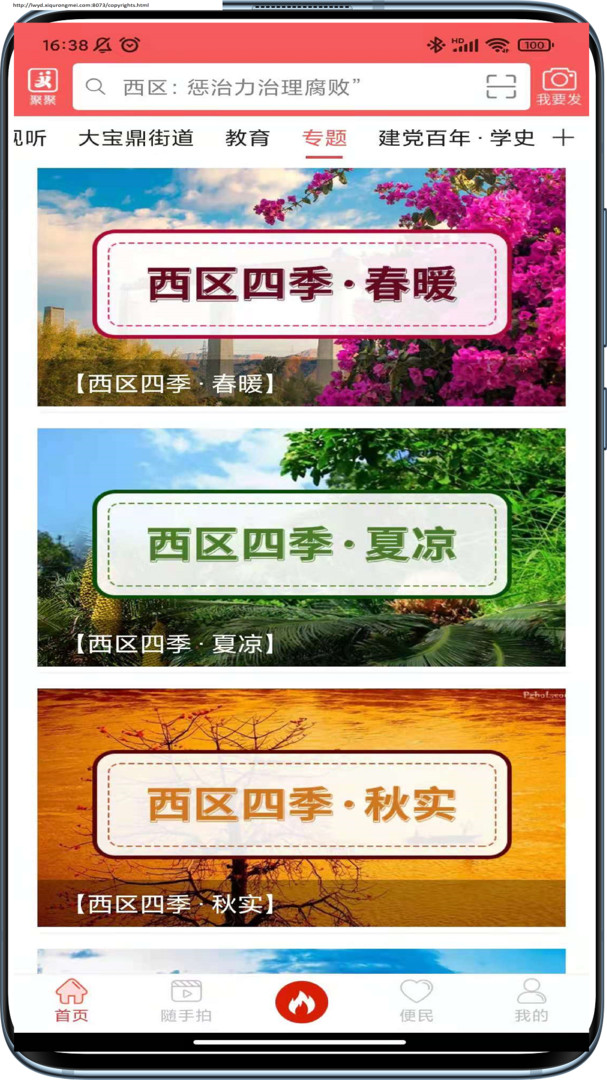
Task: Go to the 首页 tab
Action: (72, 1001)
